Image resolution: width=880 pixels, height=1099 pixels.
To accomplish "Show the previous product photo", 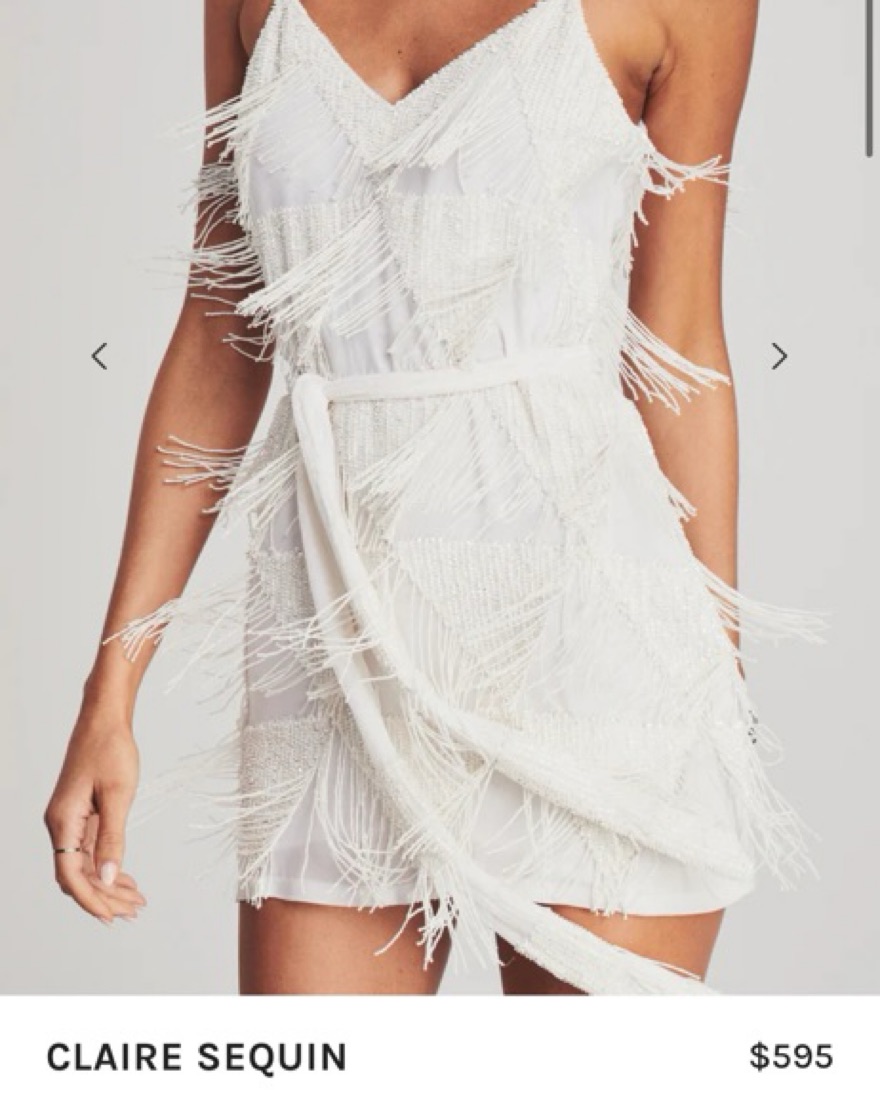I will [99, 356].
